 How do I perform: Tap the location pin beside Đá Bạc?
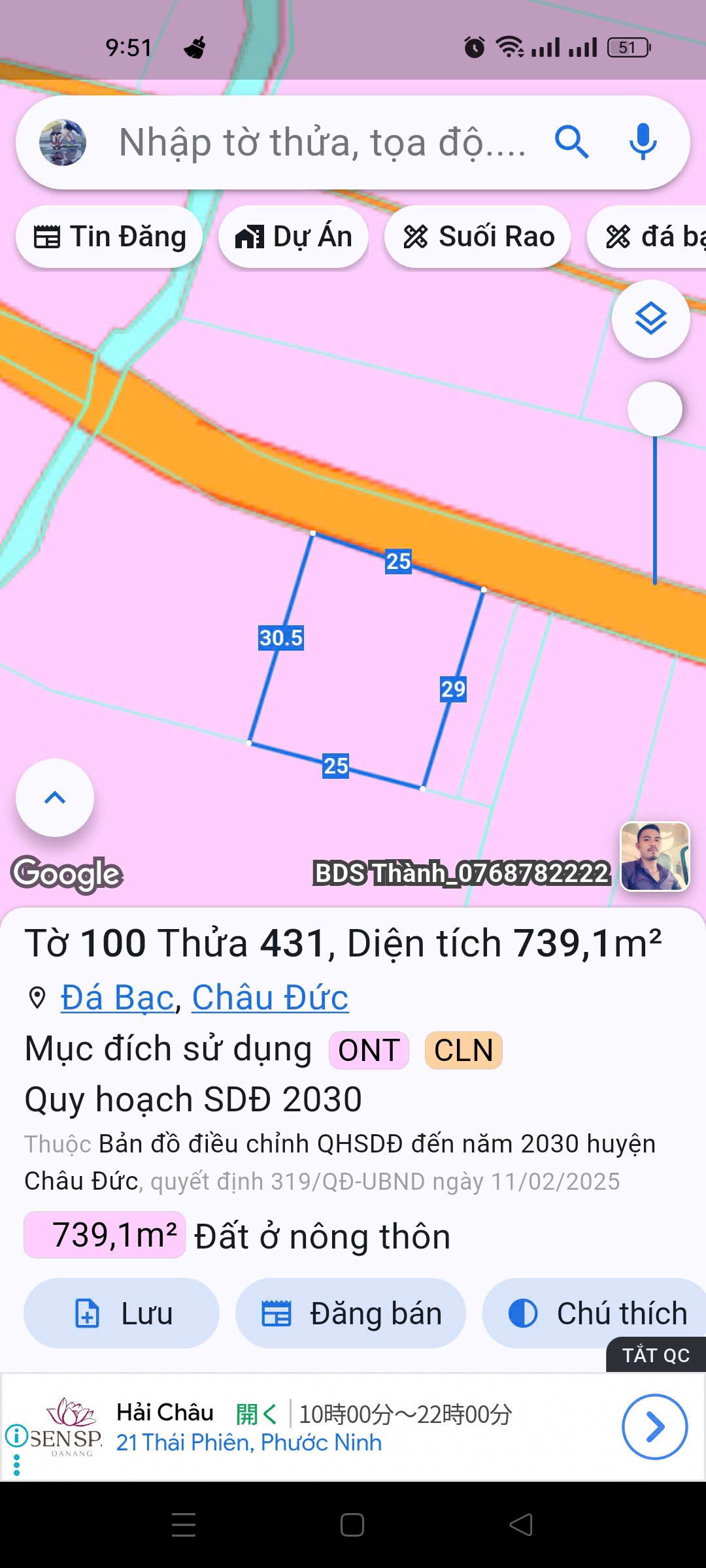tap(36, 996)
